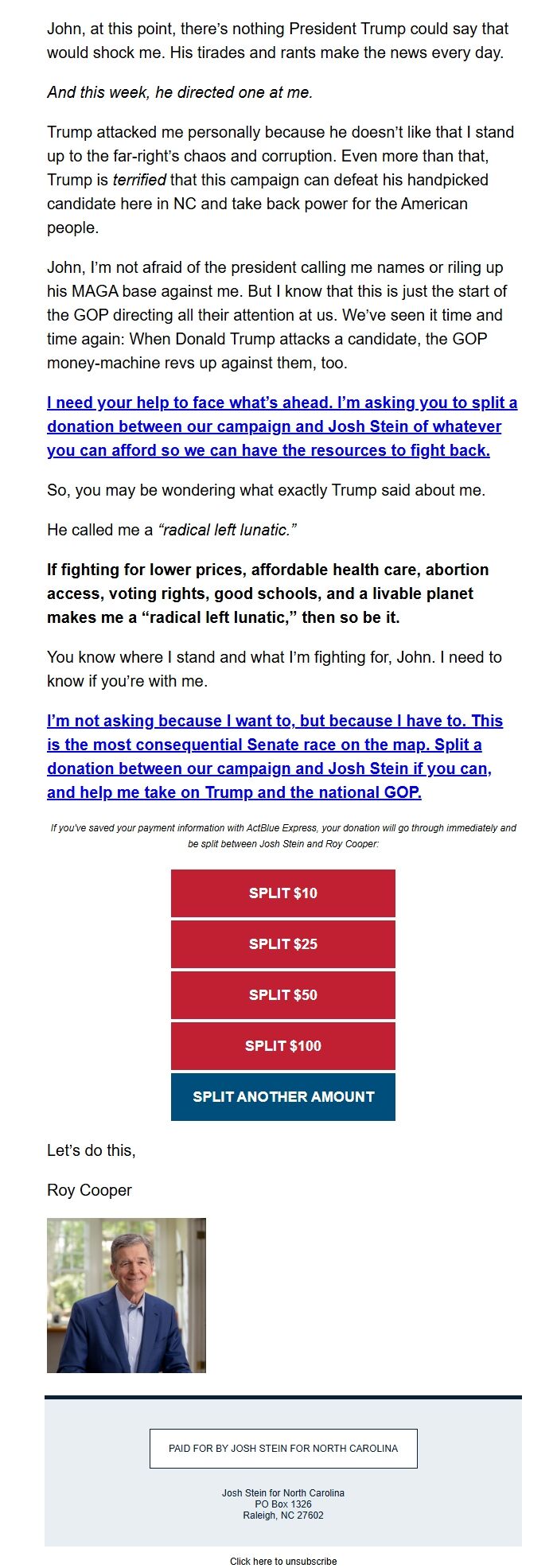Donate with the SPLIT $10 button

click(x=282, y=893)
